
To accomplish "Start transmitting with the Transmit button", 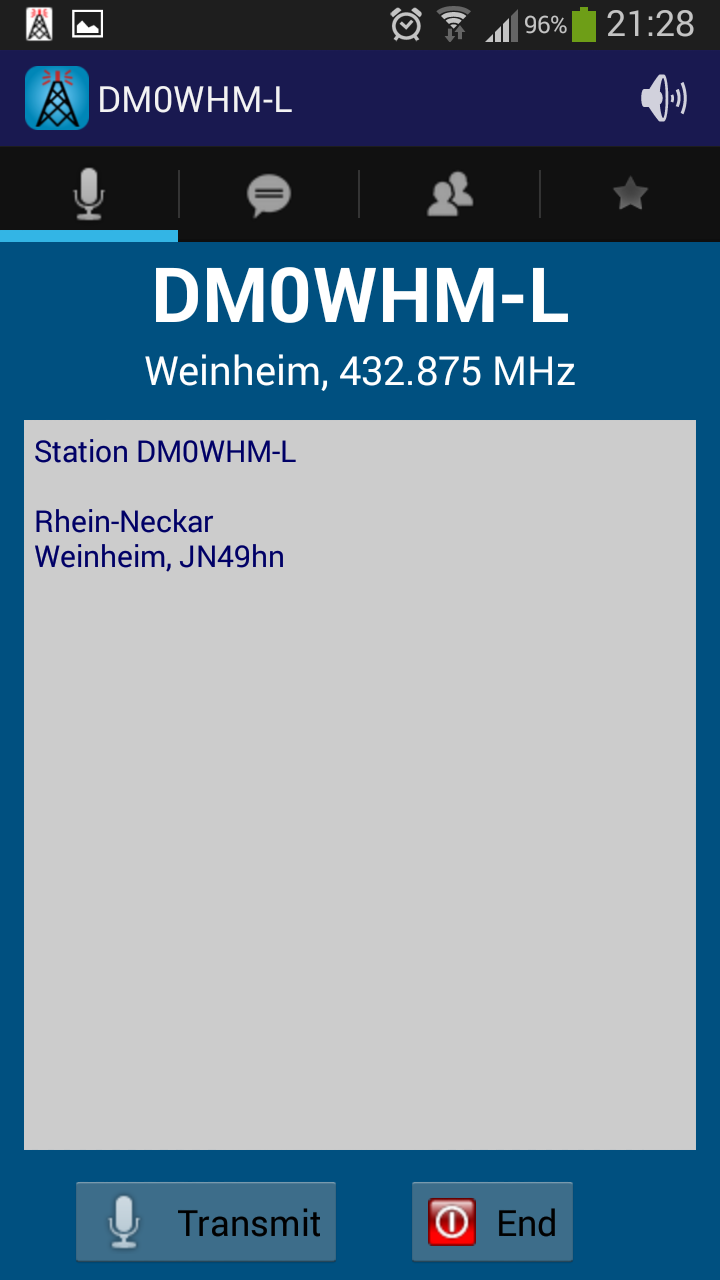I will tap(206, 1222).
